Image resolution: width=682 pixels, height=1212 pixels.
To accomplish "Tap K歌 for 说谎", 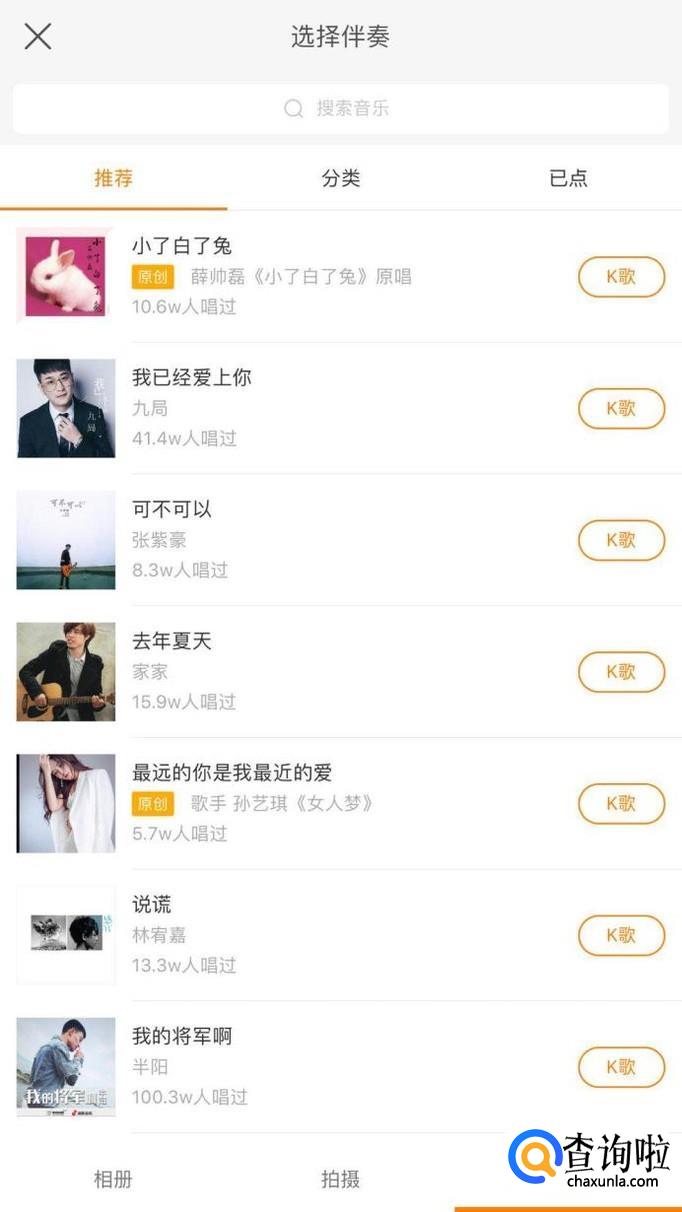I will (621, 935).
